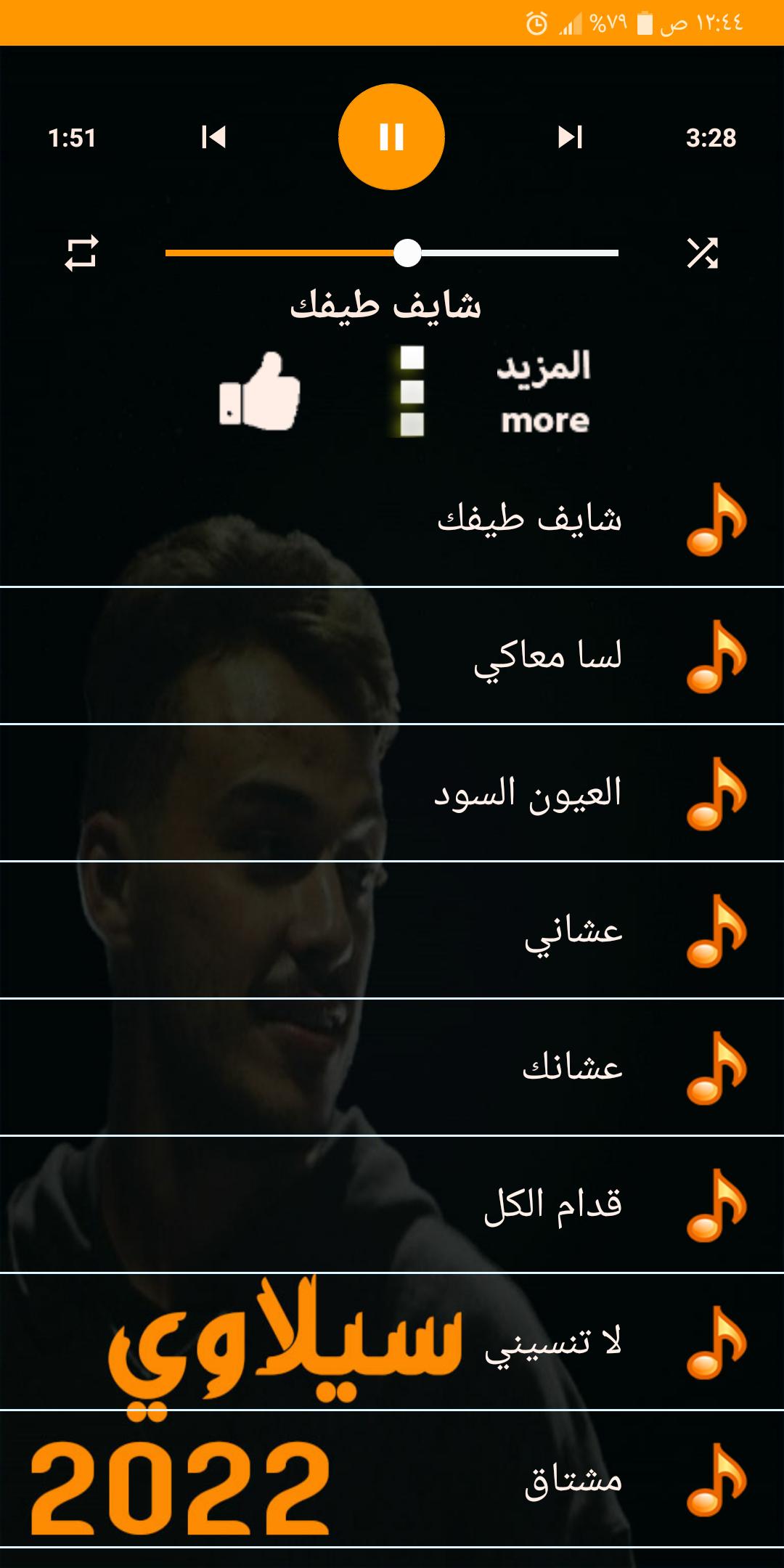The image size is (784, 1568).
Task: Pause the current song
Action: 391,136
